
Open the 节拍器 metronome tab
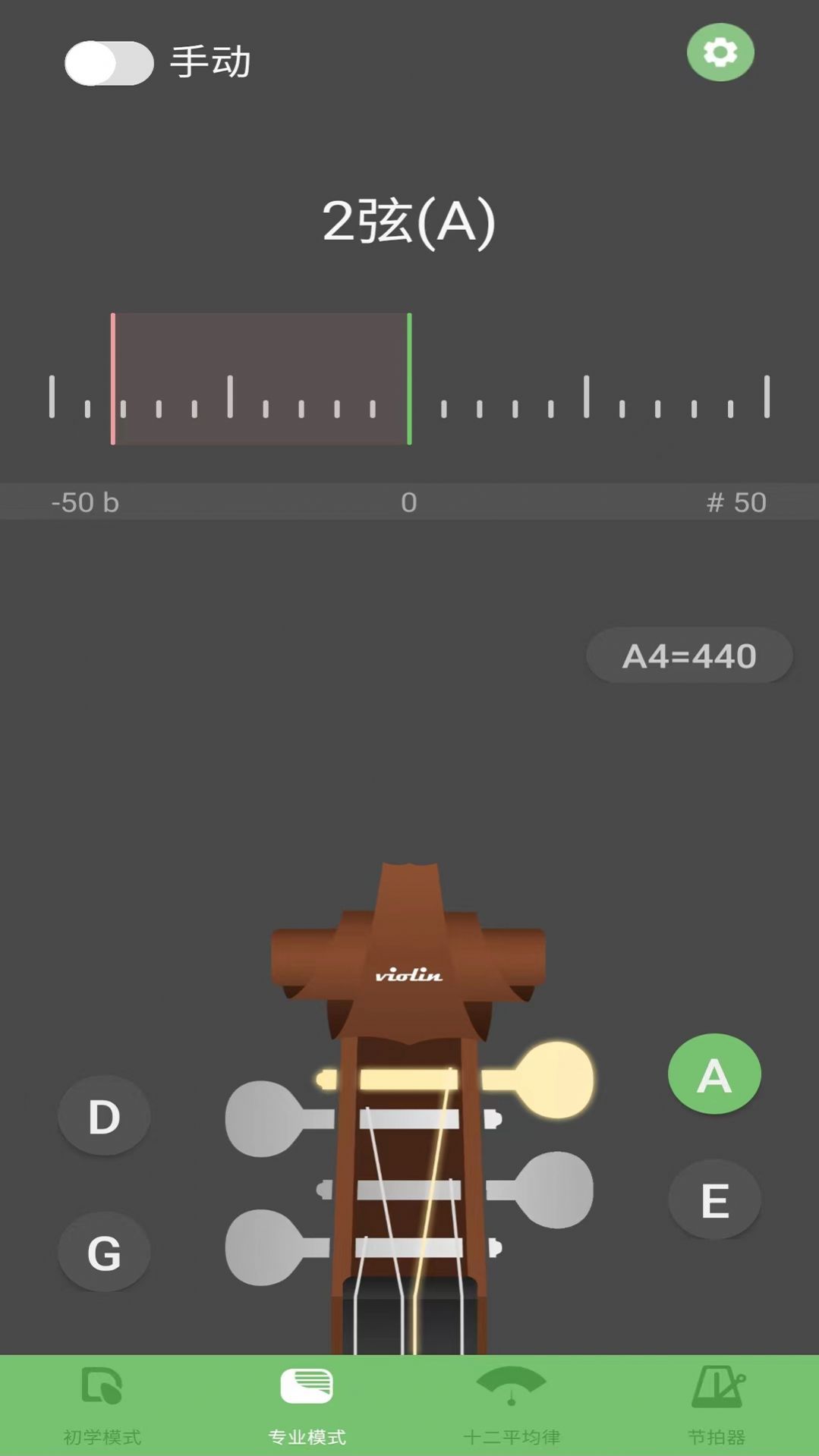coord(717,1404)
